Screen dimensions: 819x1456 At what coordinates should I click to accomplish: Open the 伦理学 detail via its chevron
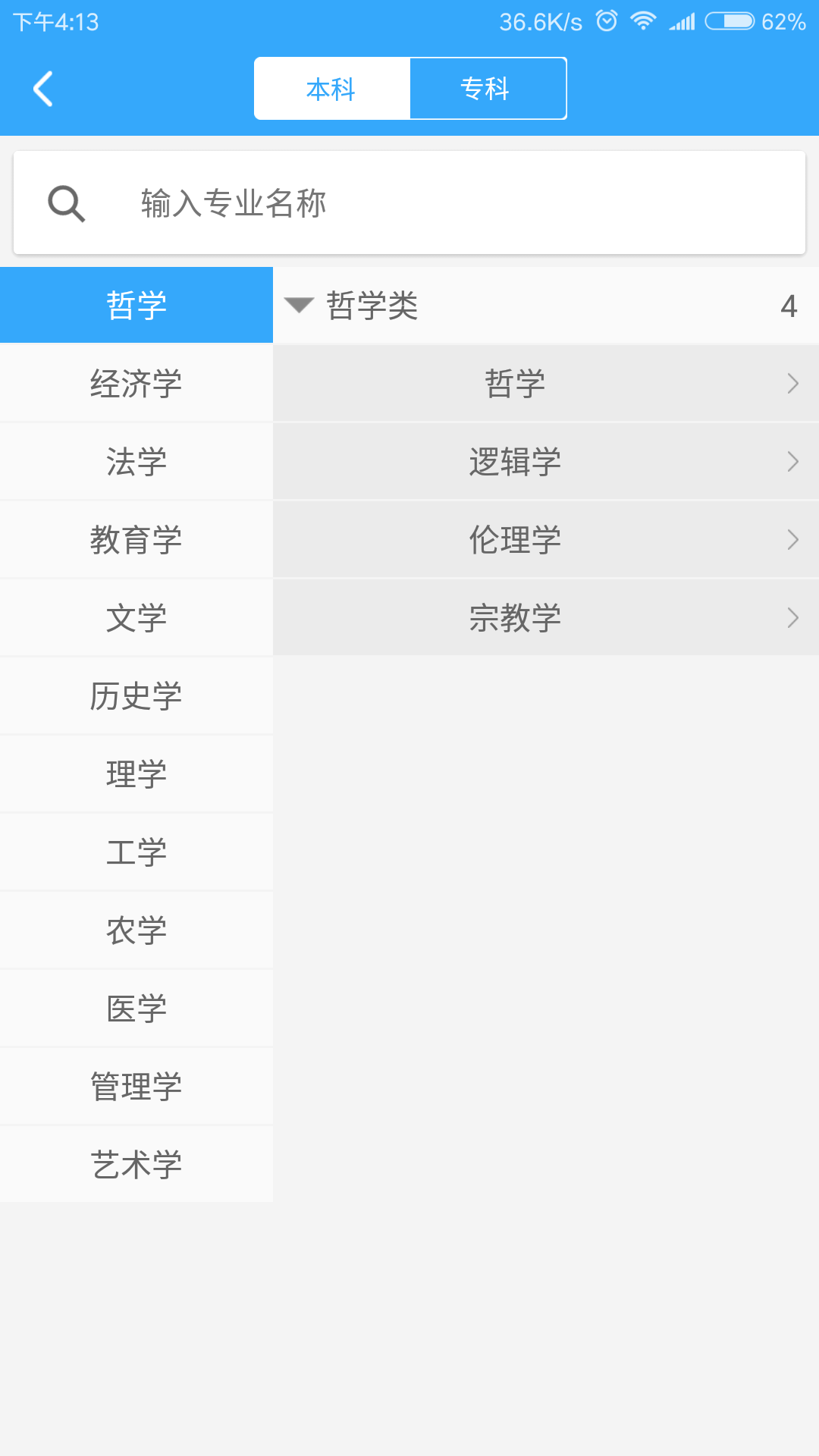792,539
